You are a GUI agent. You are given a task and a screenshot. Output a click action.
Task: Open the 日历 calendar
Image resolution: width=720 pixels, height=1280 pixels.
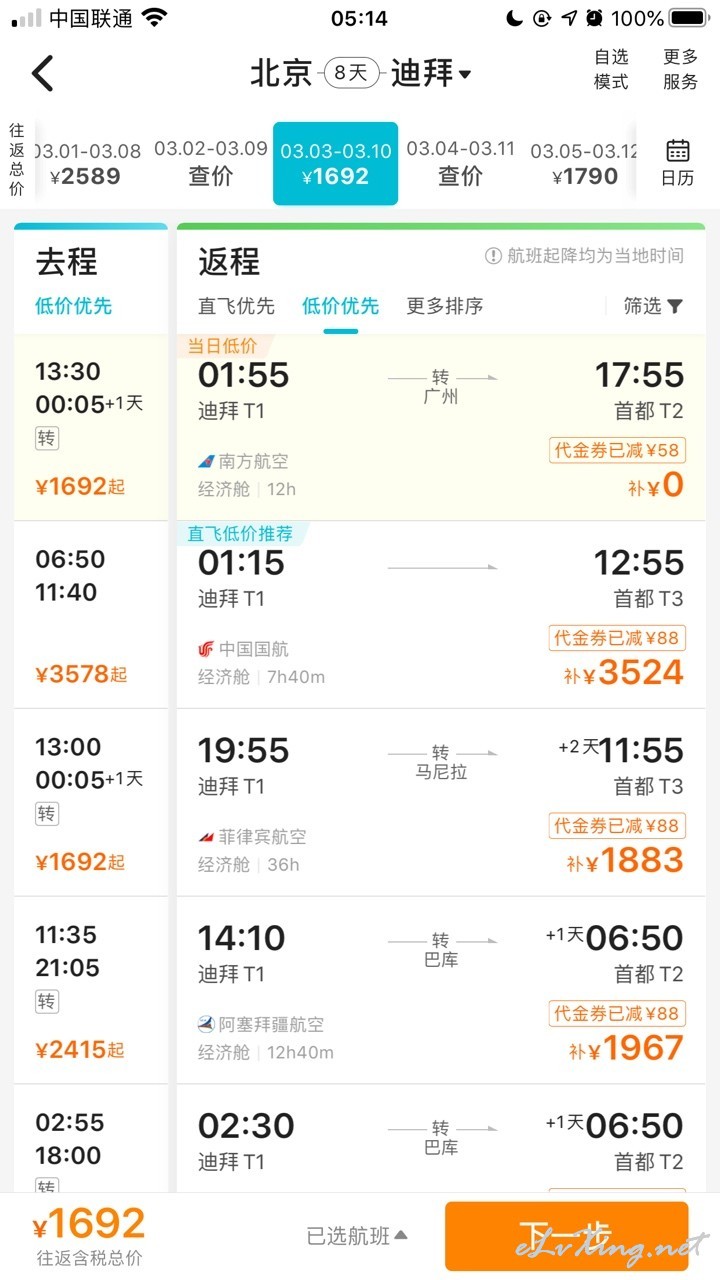point(678,163)
